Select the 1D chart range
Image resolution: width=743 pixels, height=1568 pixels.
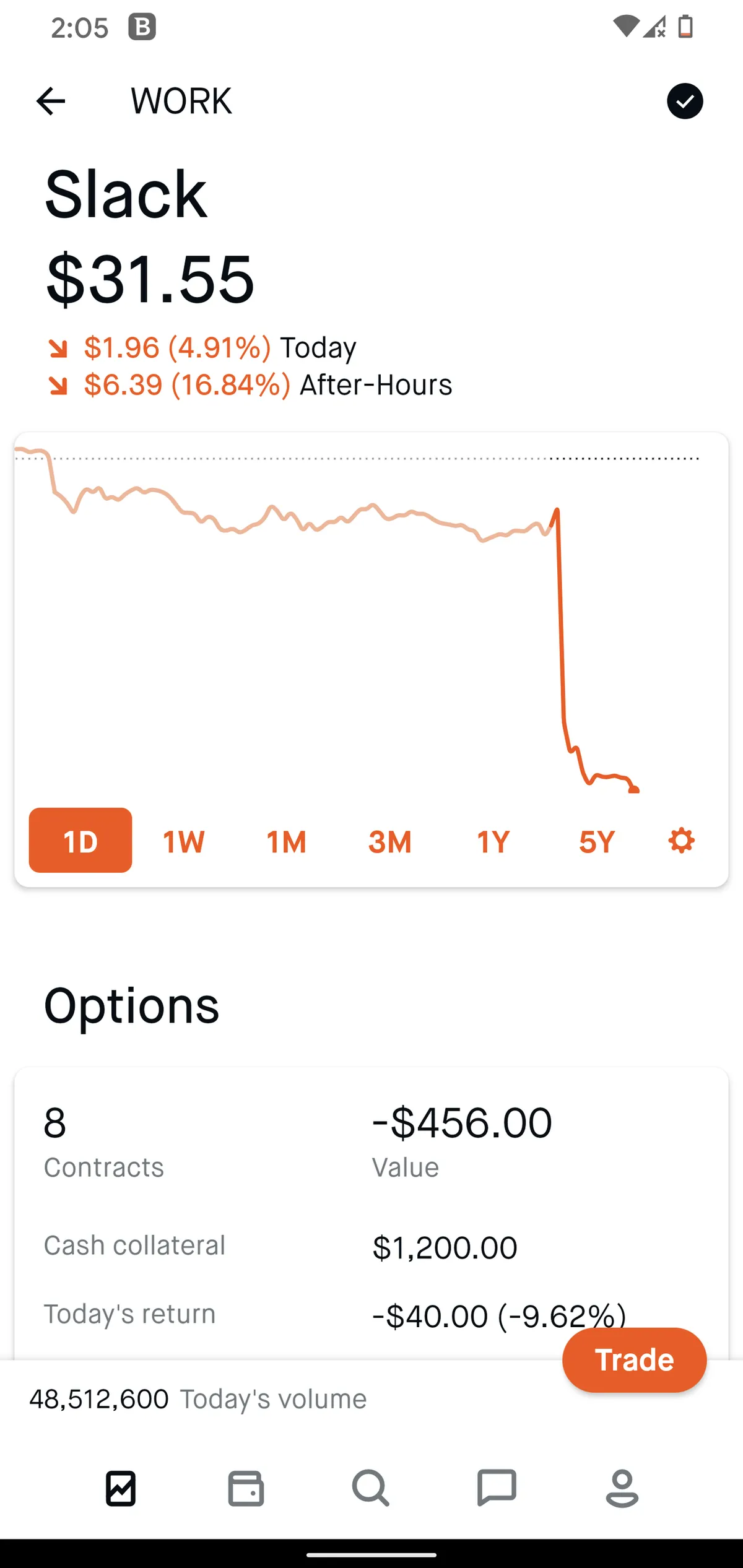pyautogui.click(x=80, y=841)
